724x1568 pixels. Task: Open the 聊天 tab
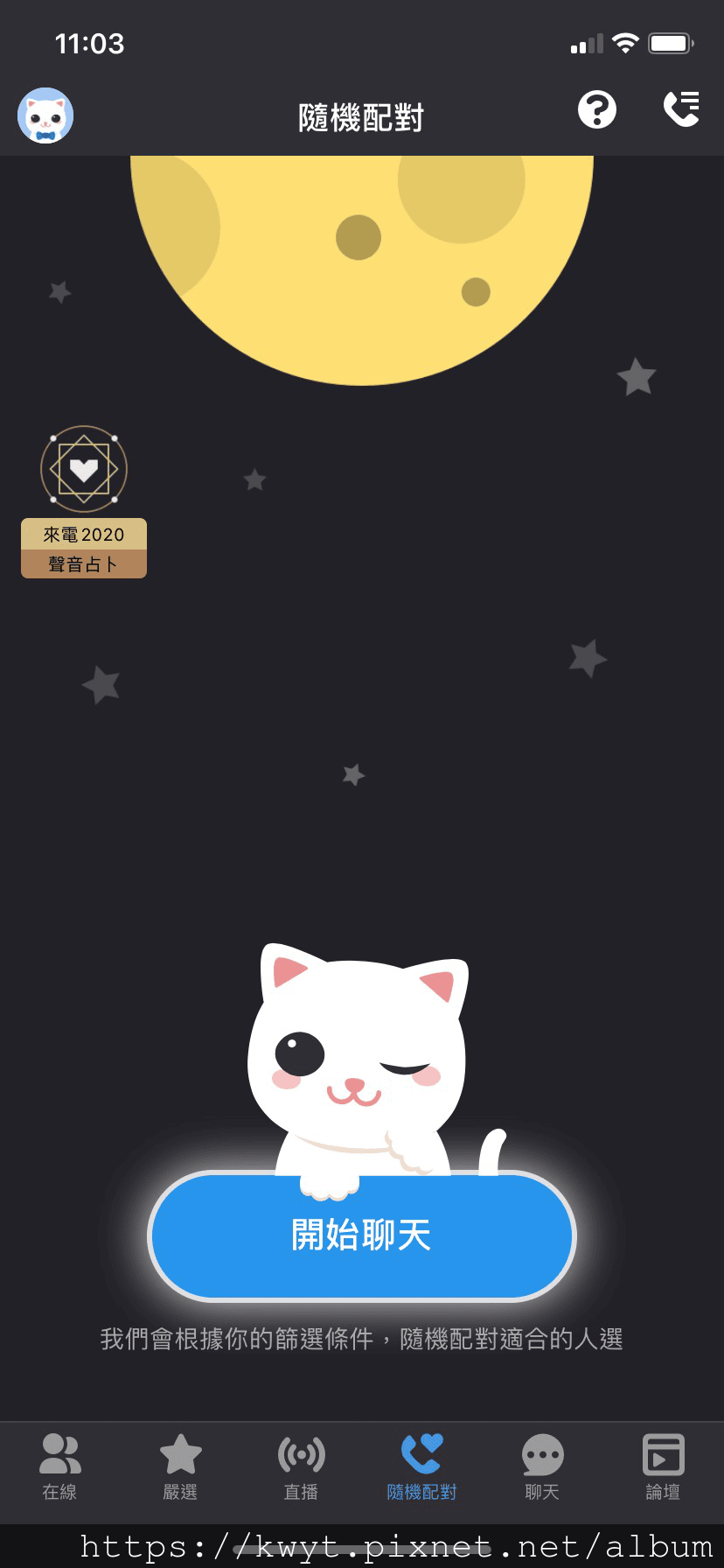click(542, 1467)
